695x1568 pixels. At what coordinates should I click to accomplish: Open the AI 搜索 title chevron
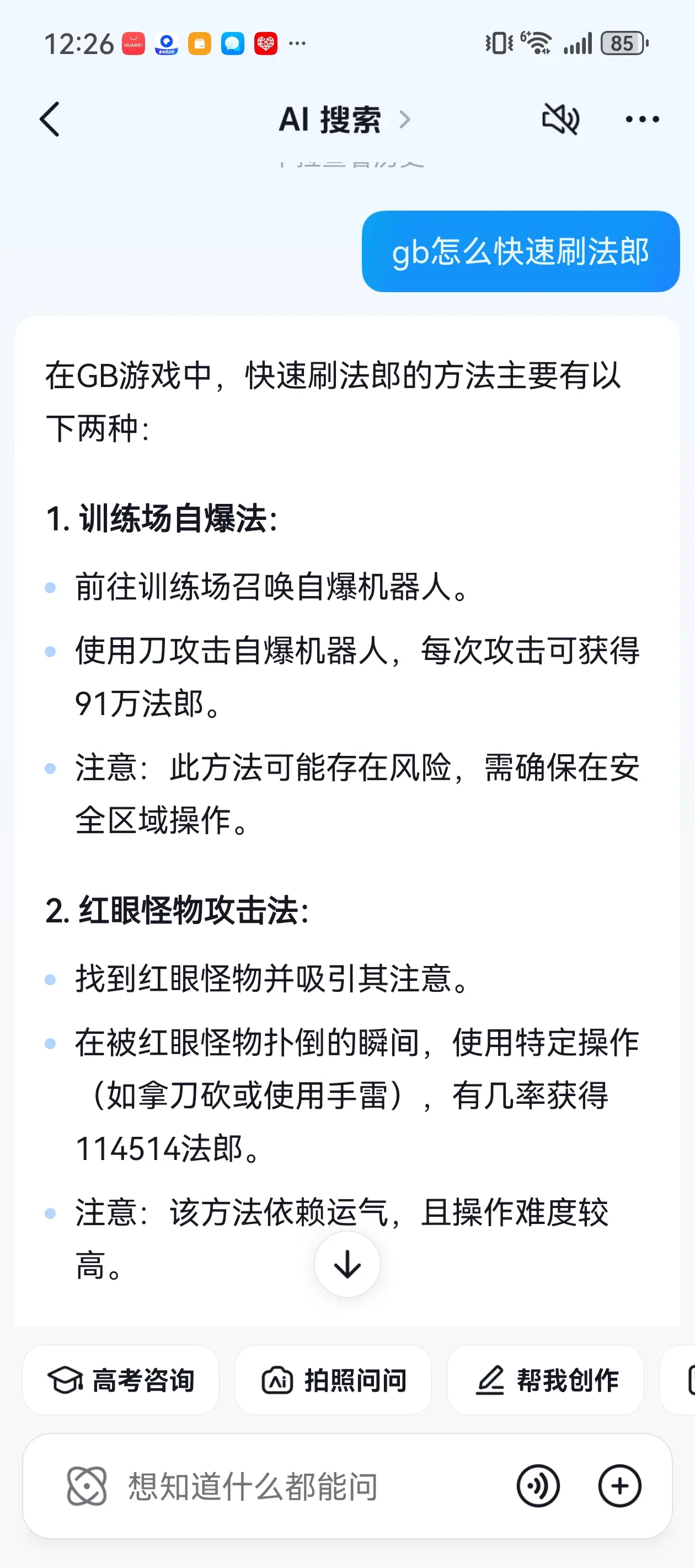tap(405, 119)
